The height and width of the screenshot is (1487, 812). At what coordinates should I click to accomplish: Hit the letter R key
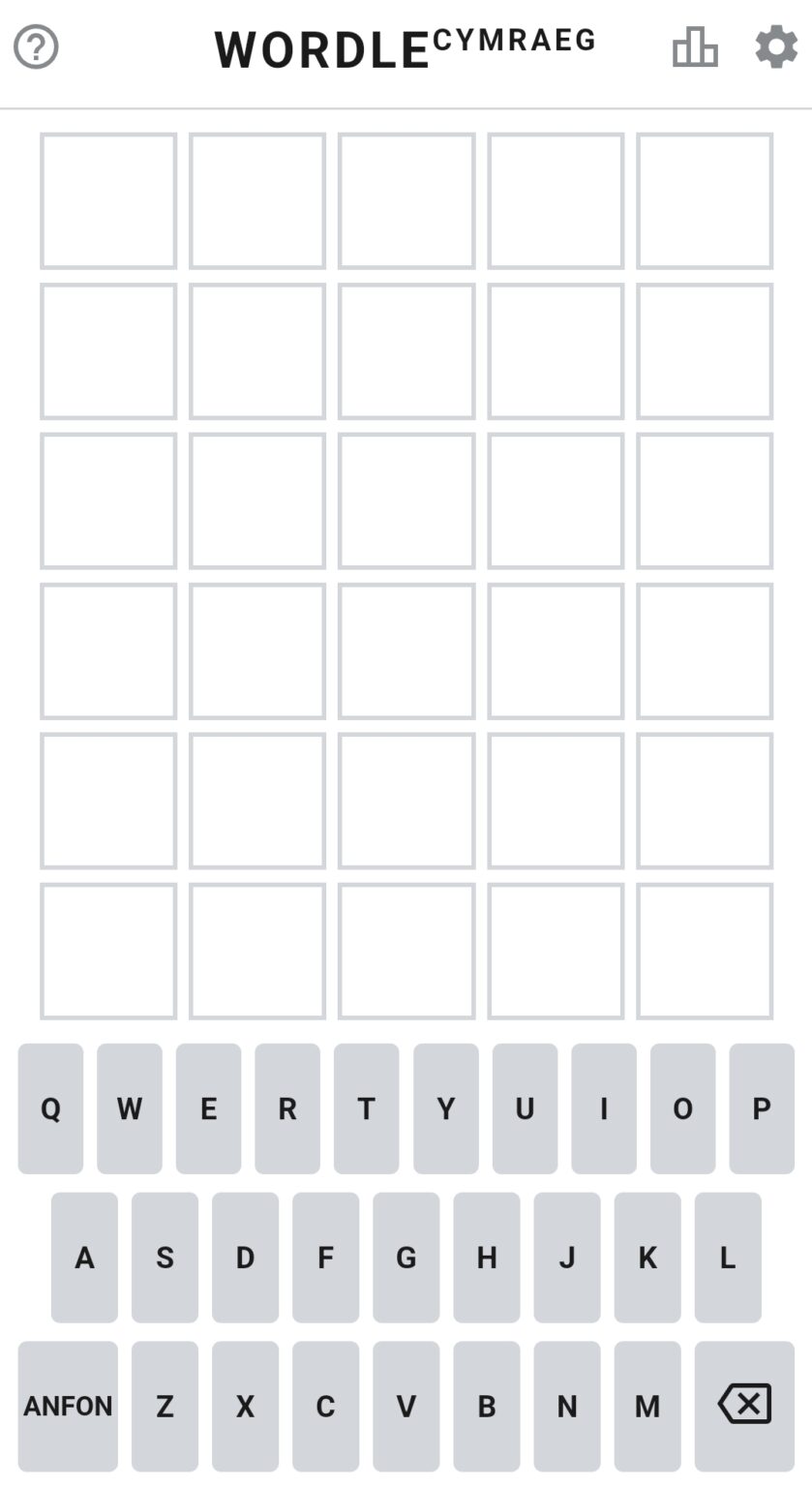287,1108
